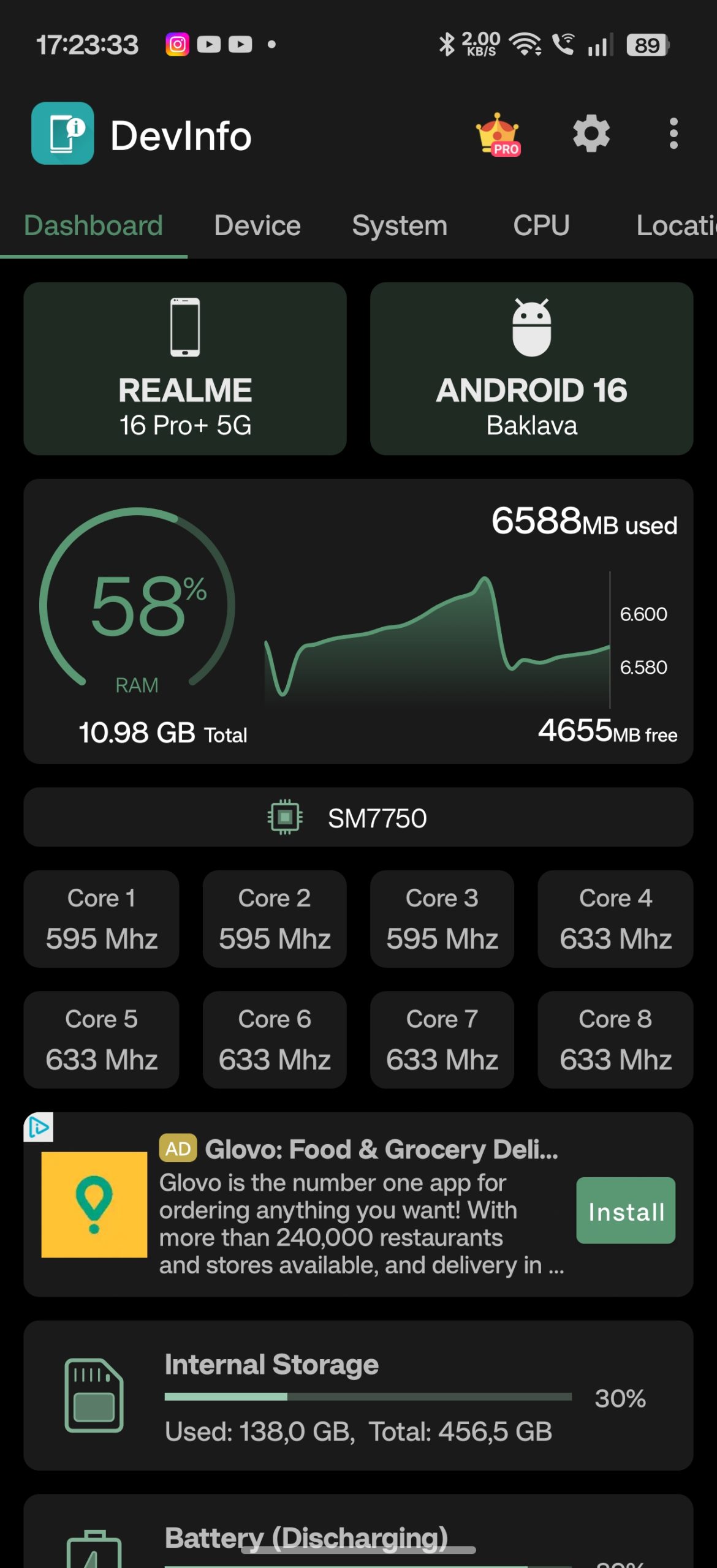Switch to the Device tab
This screenshot has height=1568, width=717.
coord(257,226)
